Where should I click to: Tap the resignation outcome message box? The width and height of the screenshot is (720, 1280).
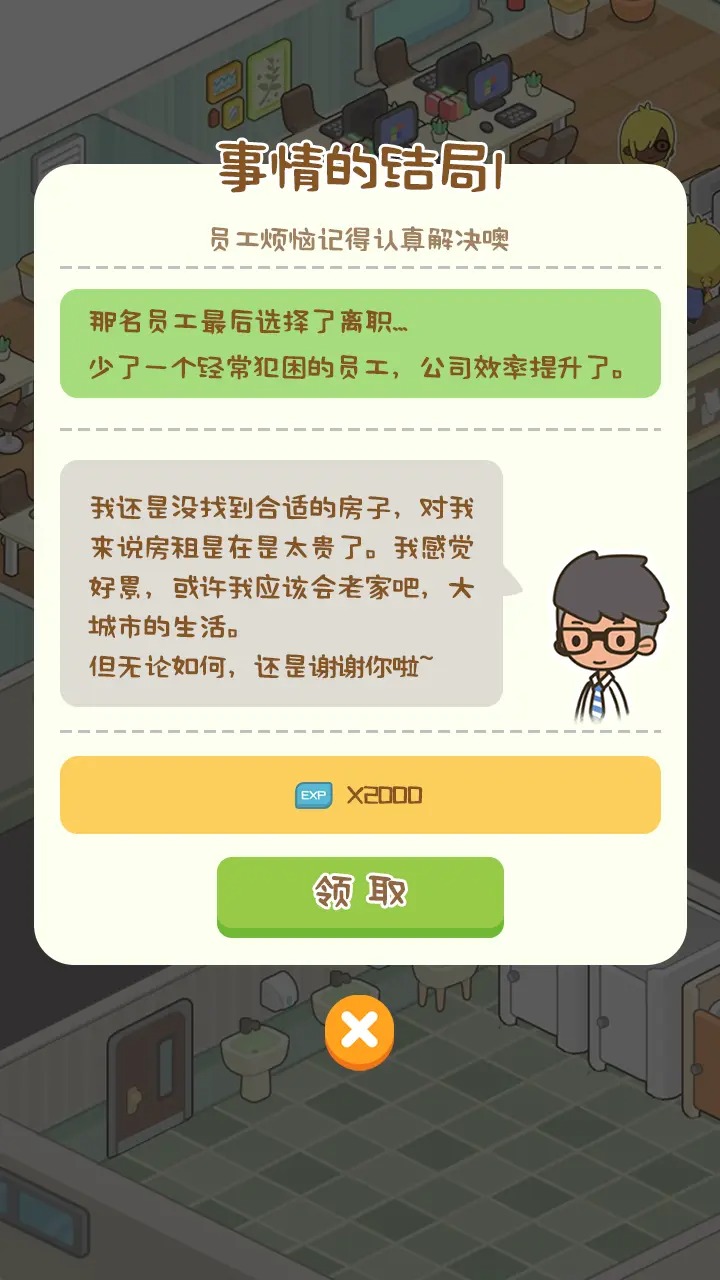point(360,345)
